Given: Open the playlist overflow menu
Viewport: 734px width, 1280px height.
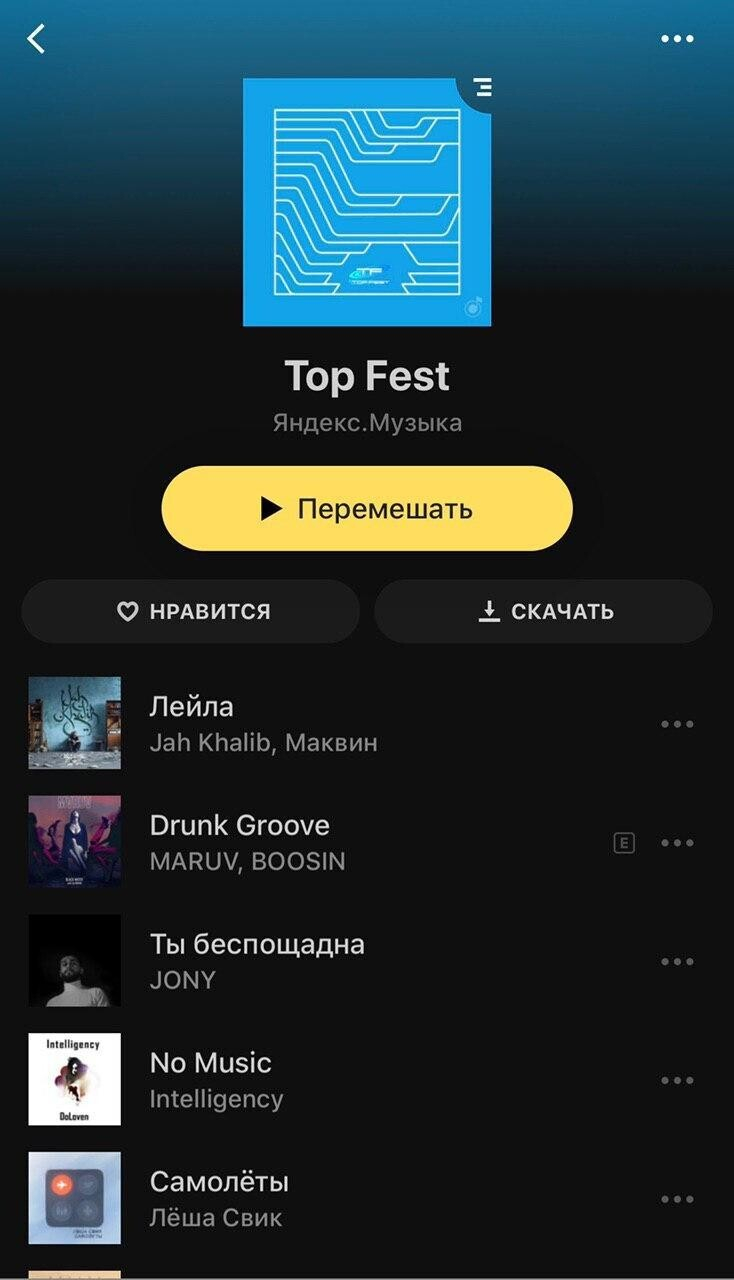Looking at the screenshot, I should tap(677, 39).
